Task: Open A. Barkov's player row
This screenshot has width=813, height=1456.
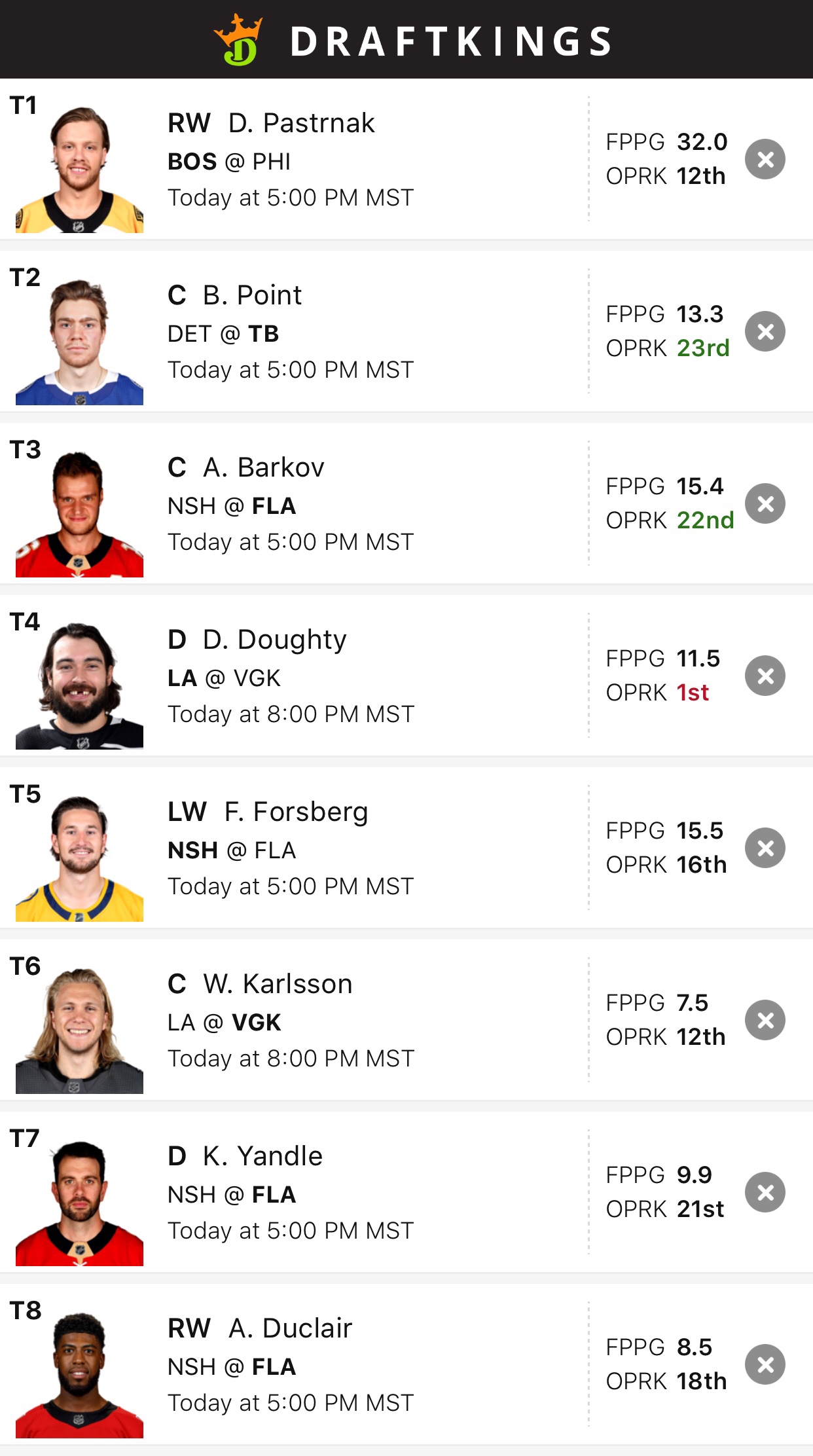Action: pyautogui.click(x=301, y=503)
